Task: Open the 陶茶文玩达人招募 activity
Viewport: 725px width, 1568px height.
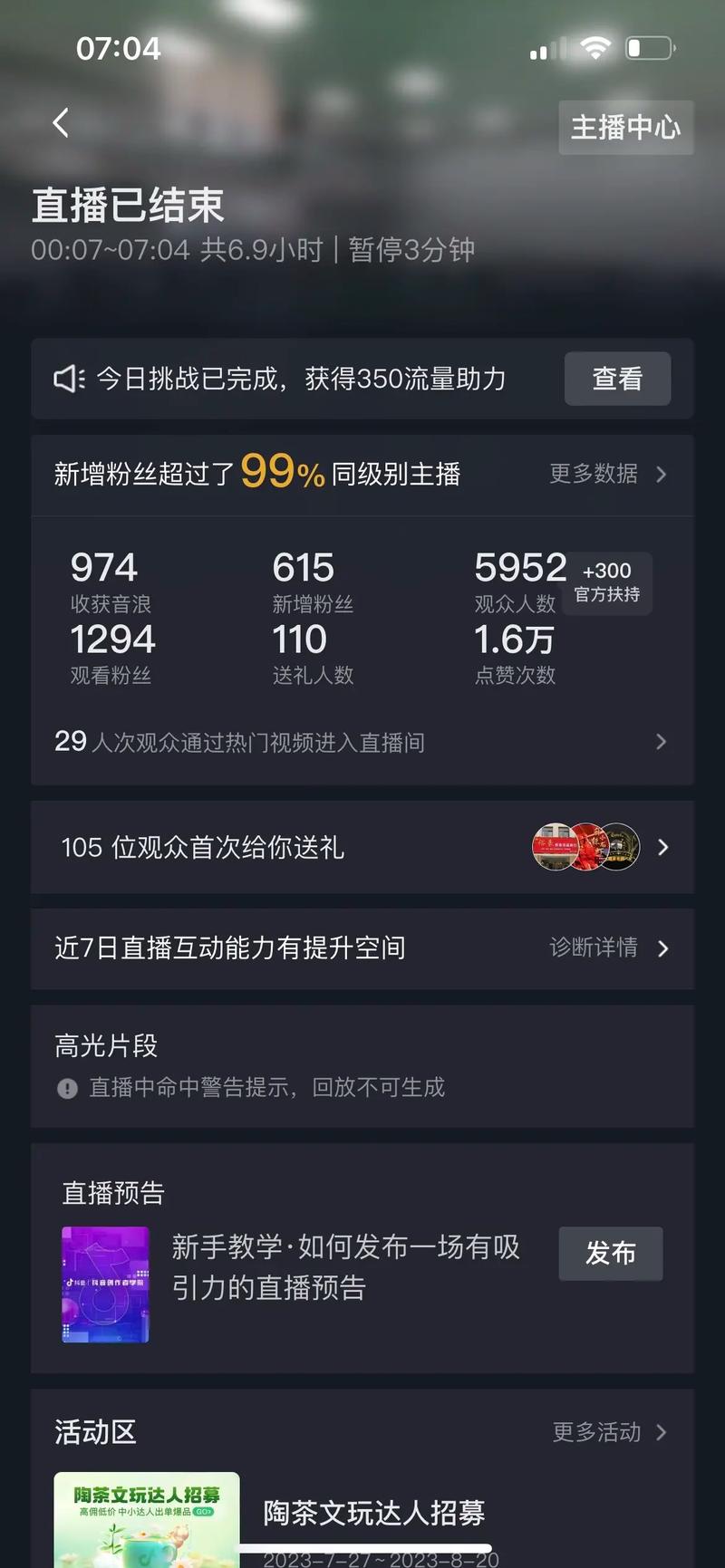Action: point(373,1513)
